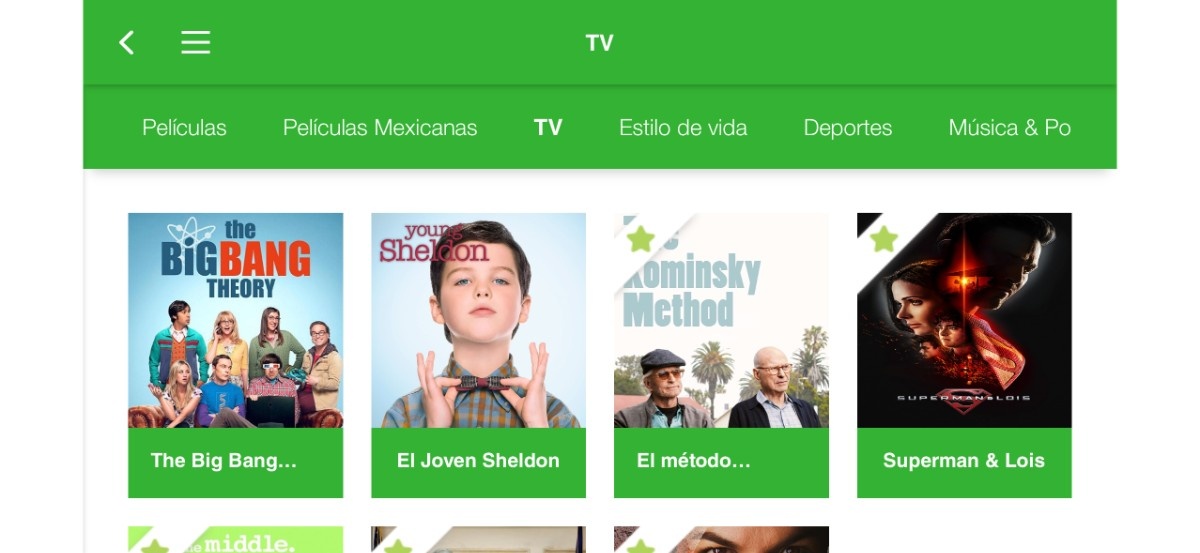Select the Música & Po tab
Screen dimensions: 1200x553
(1008, 128)
